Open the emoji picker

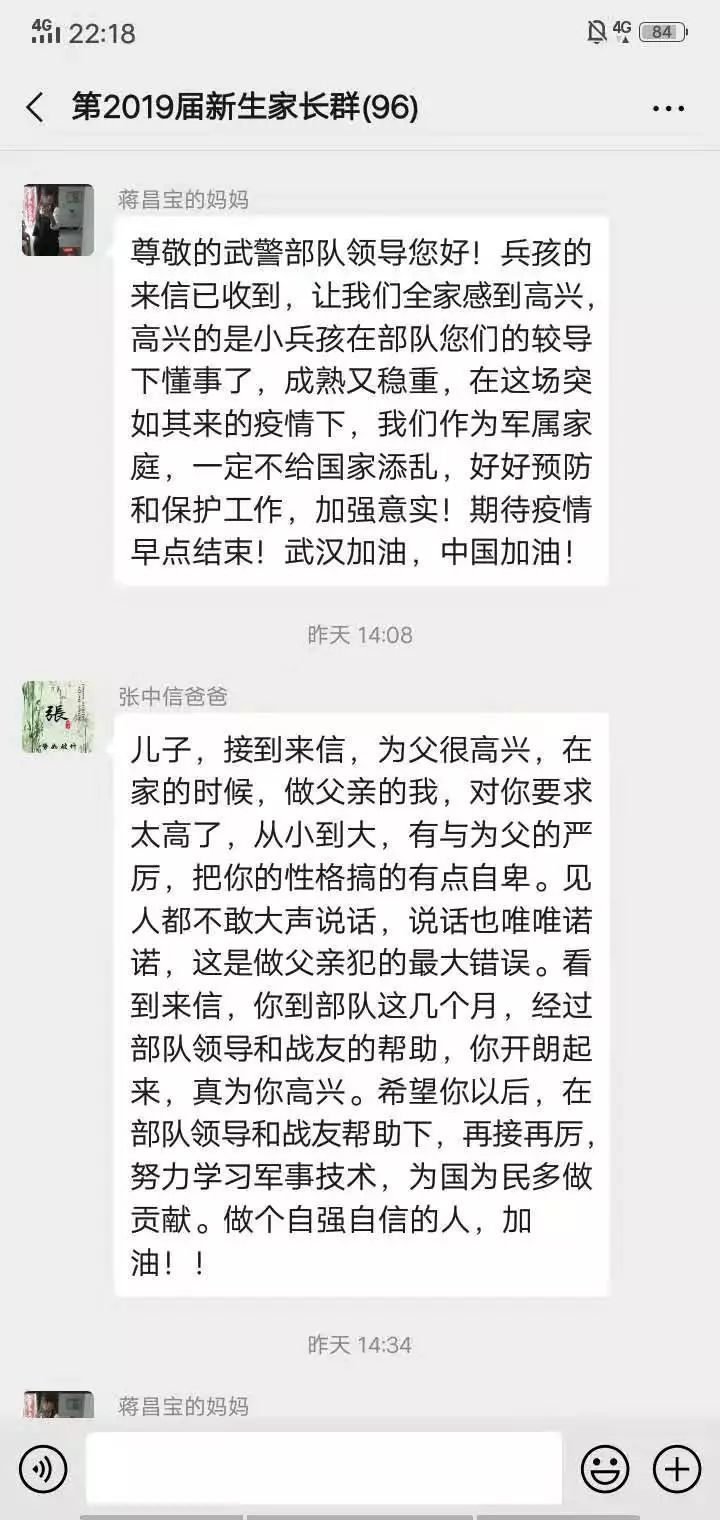[605, 1469]
